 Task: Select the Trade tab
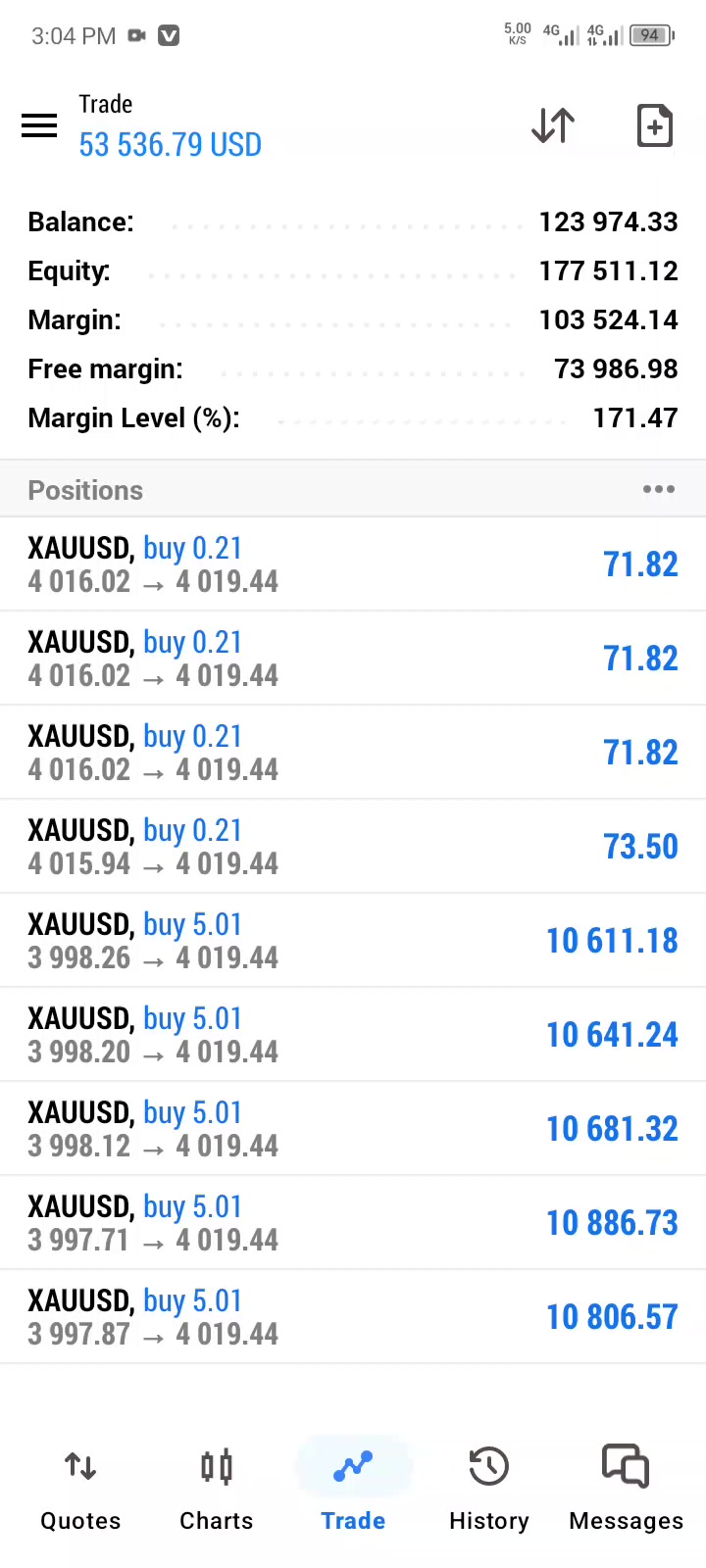pyautogui.click(x=353, y=1490)
